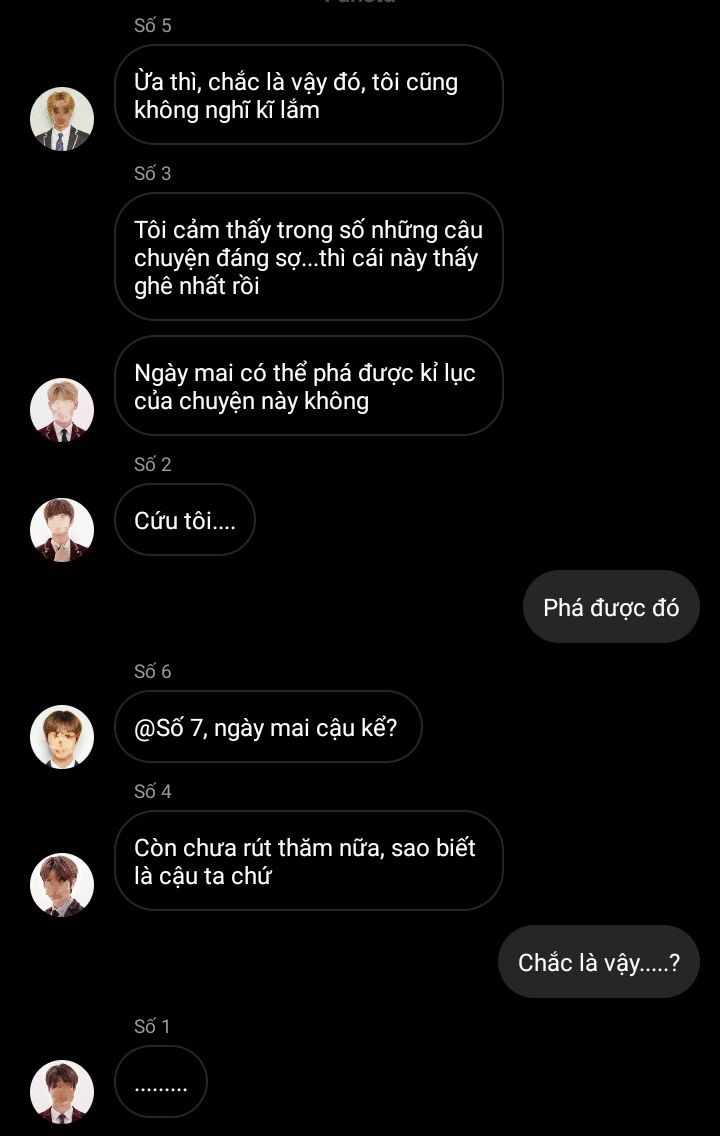
Task: Tap avatar beside "Cứu tôi...." message
Action: (62, 529)
